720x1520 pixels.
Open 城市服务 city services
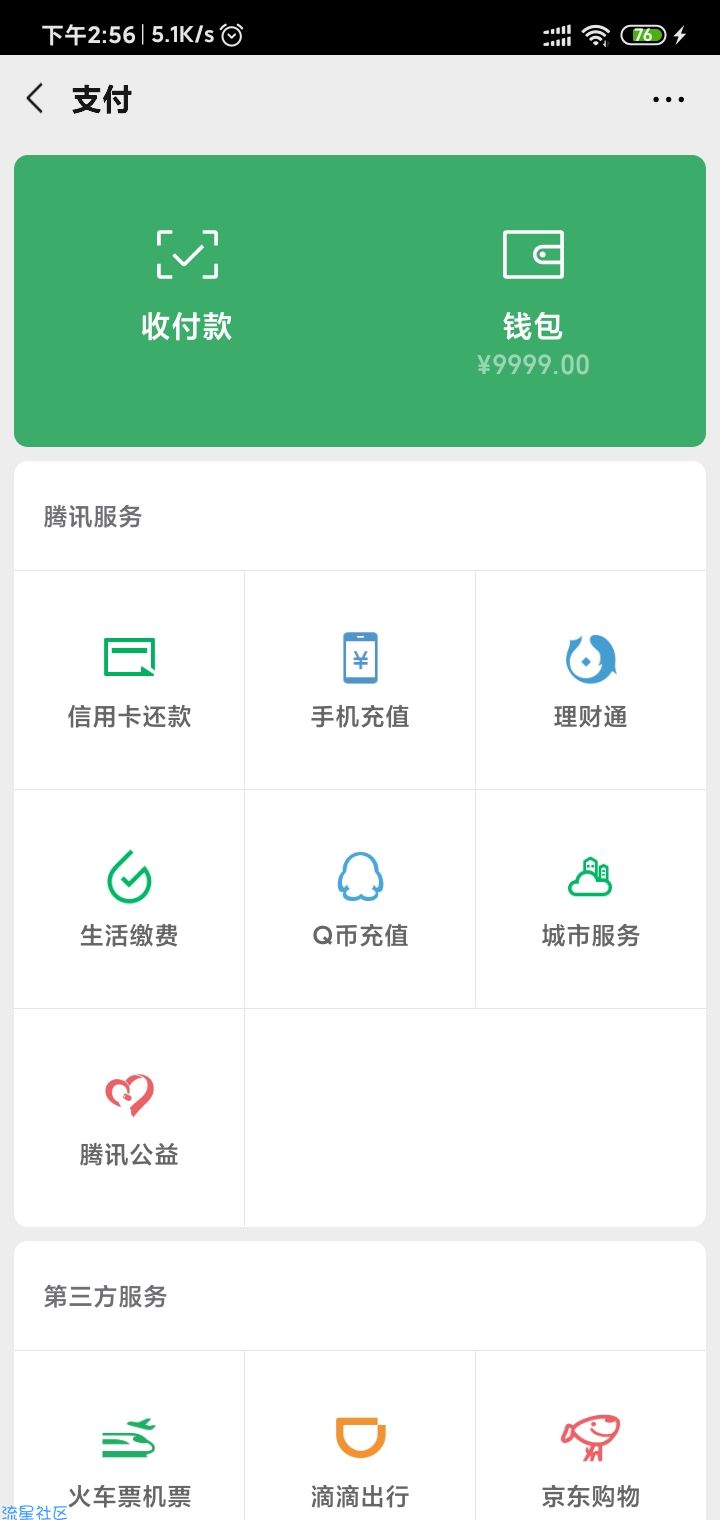tap(591, 899)
